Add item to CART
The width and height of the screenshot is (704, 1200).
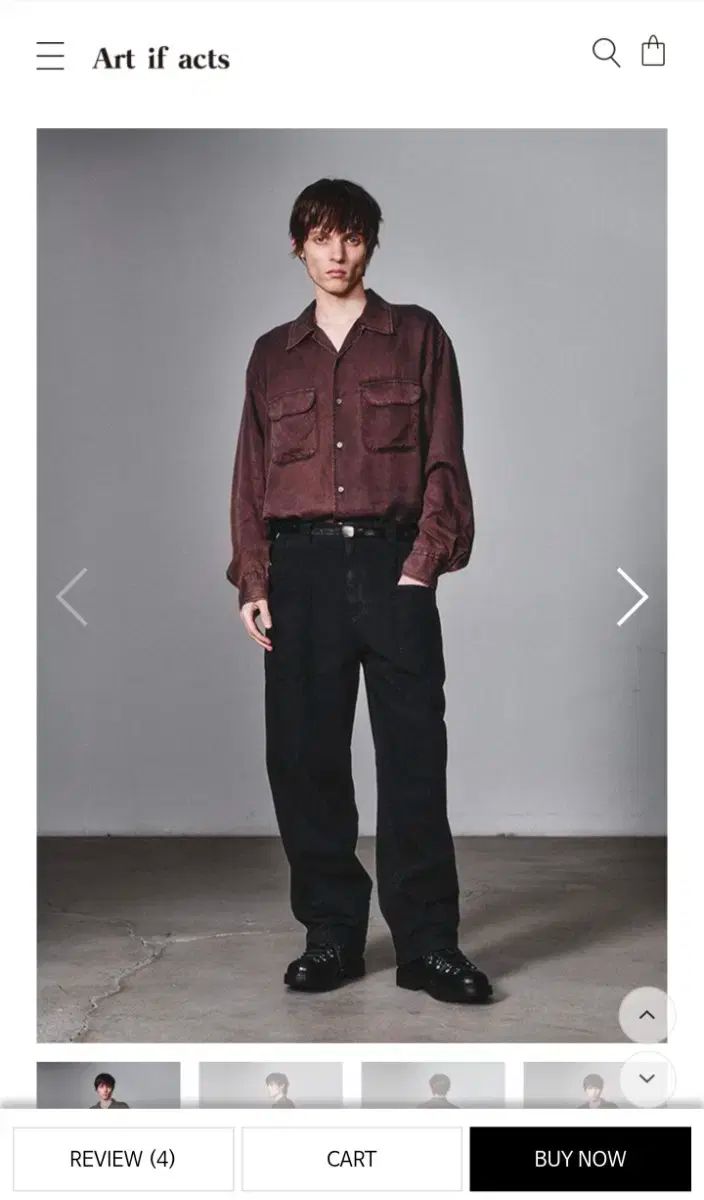tap(352, 1159)
